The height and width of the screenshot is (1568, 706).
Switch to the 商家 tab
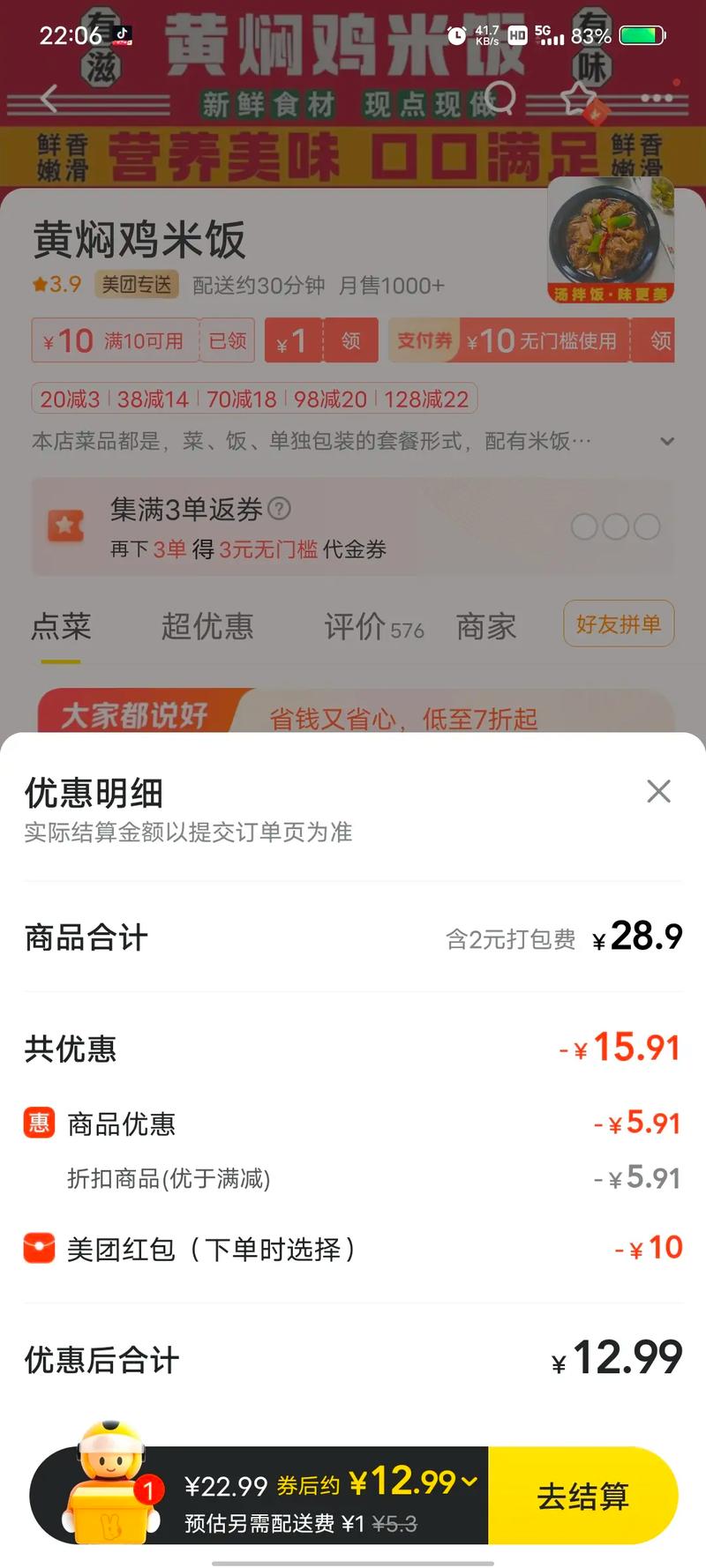coord(486,626)
